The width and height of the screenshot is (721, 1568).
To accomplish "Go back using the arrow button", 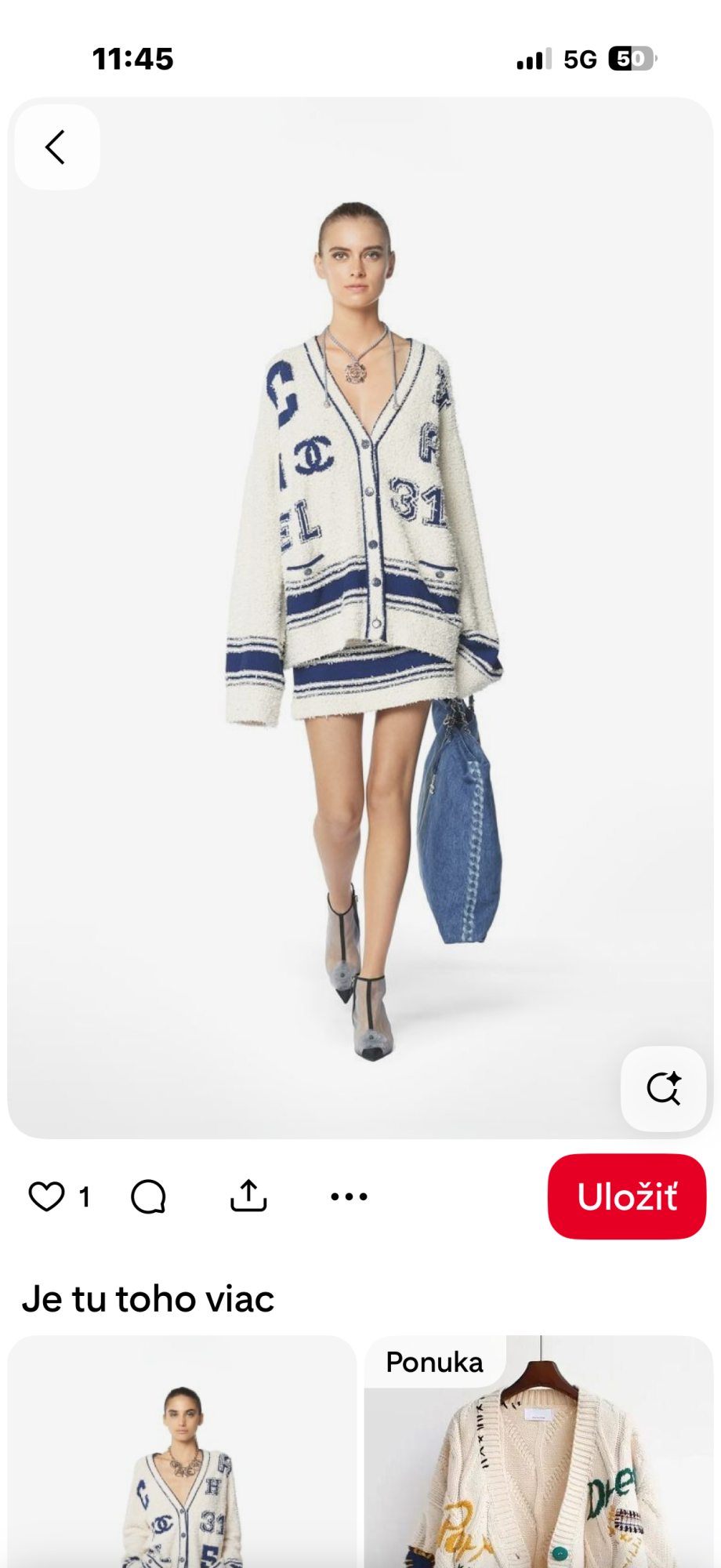I will pyautogui.click(x=56, y=147).
